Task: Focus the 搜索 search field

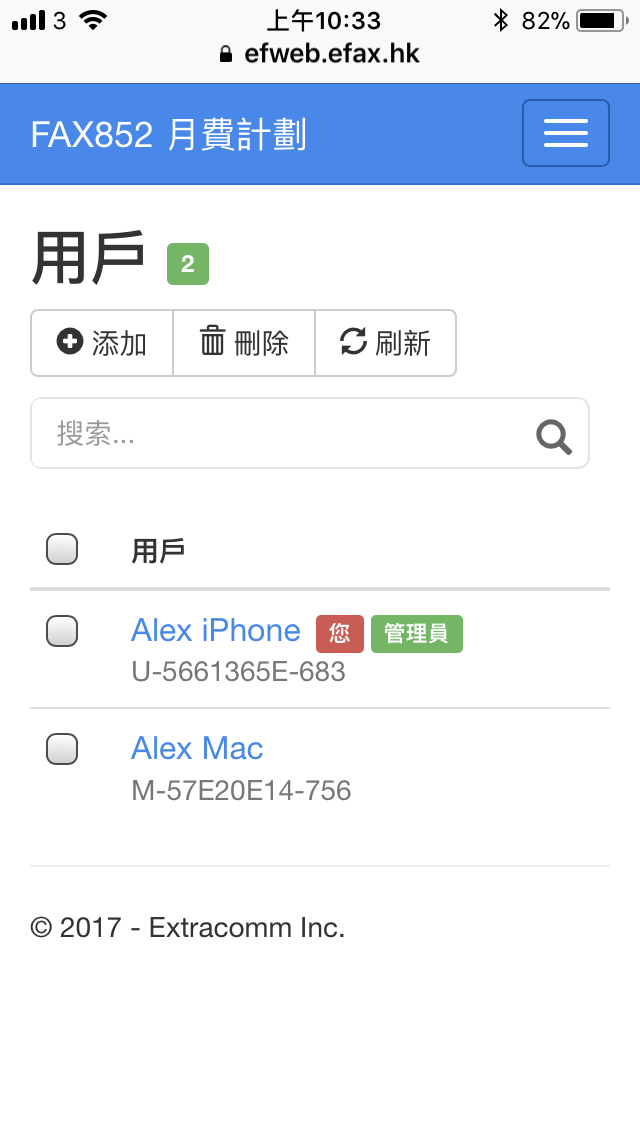Action: (x=309, y=433)
